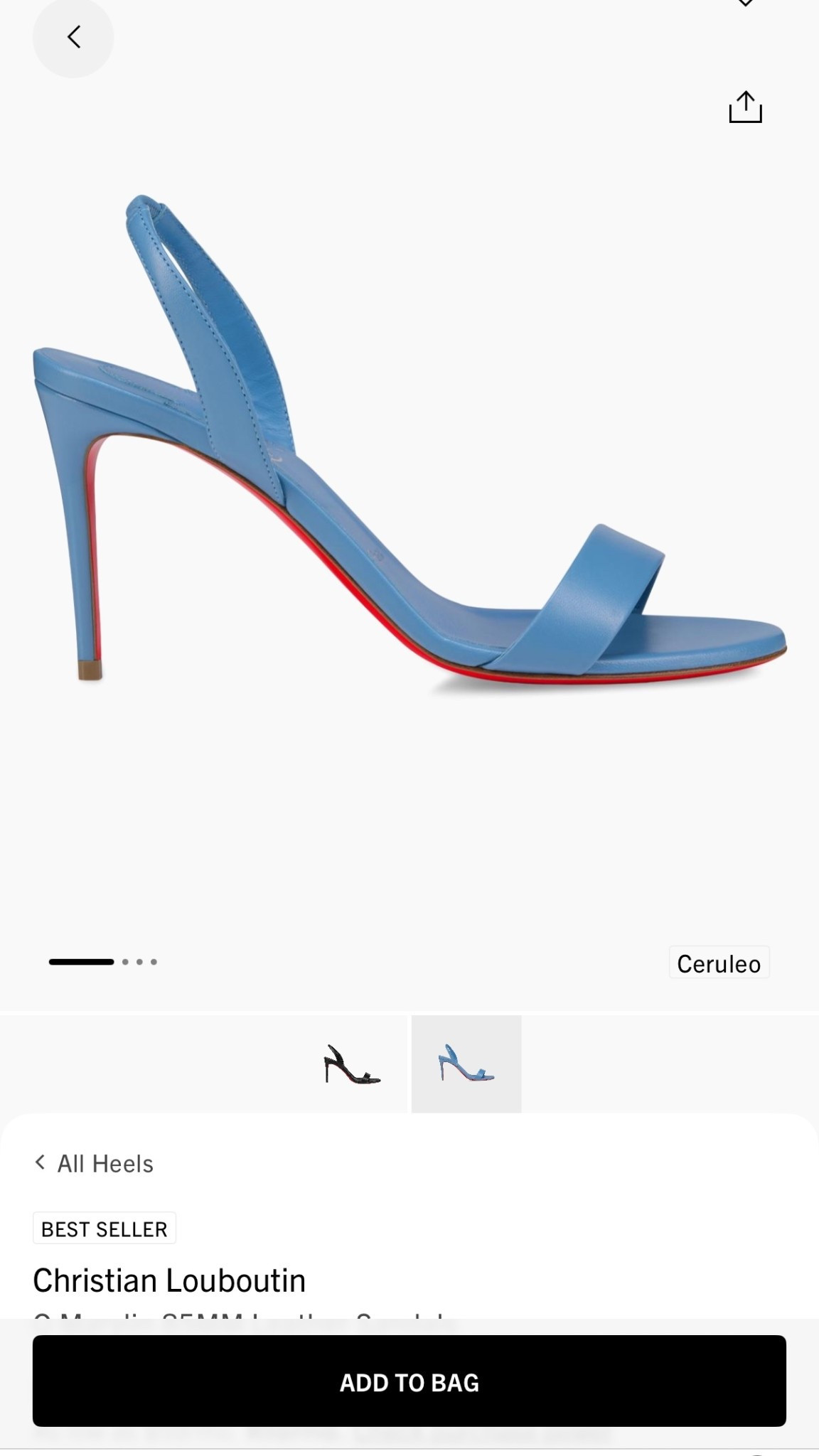Go back using the top arrow
The image size is (819, 1456).
(x=73, y=37)
